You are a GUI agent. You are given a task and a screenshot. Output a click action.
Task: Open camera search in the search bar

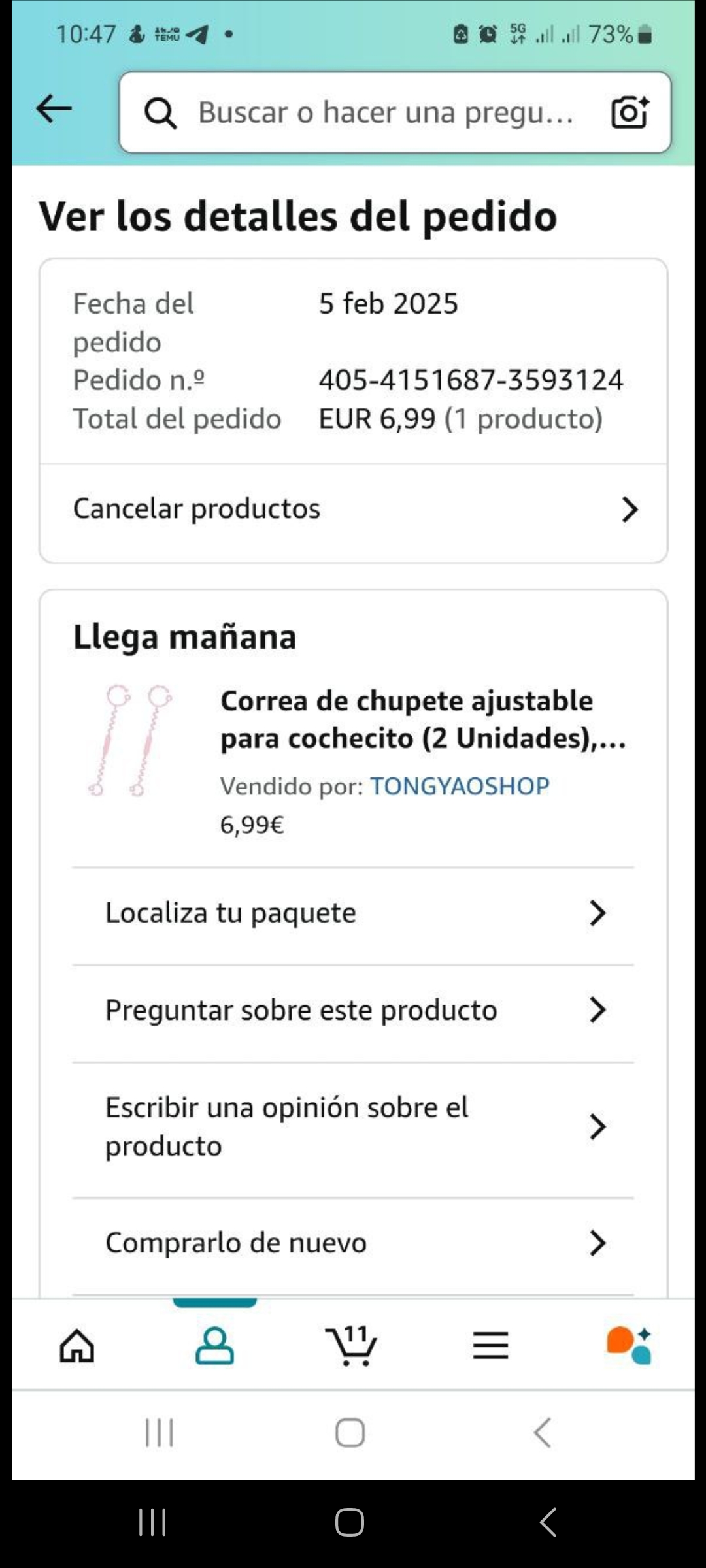point(629,112)
